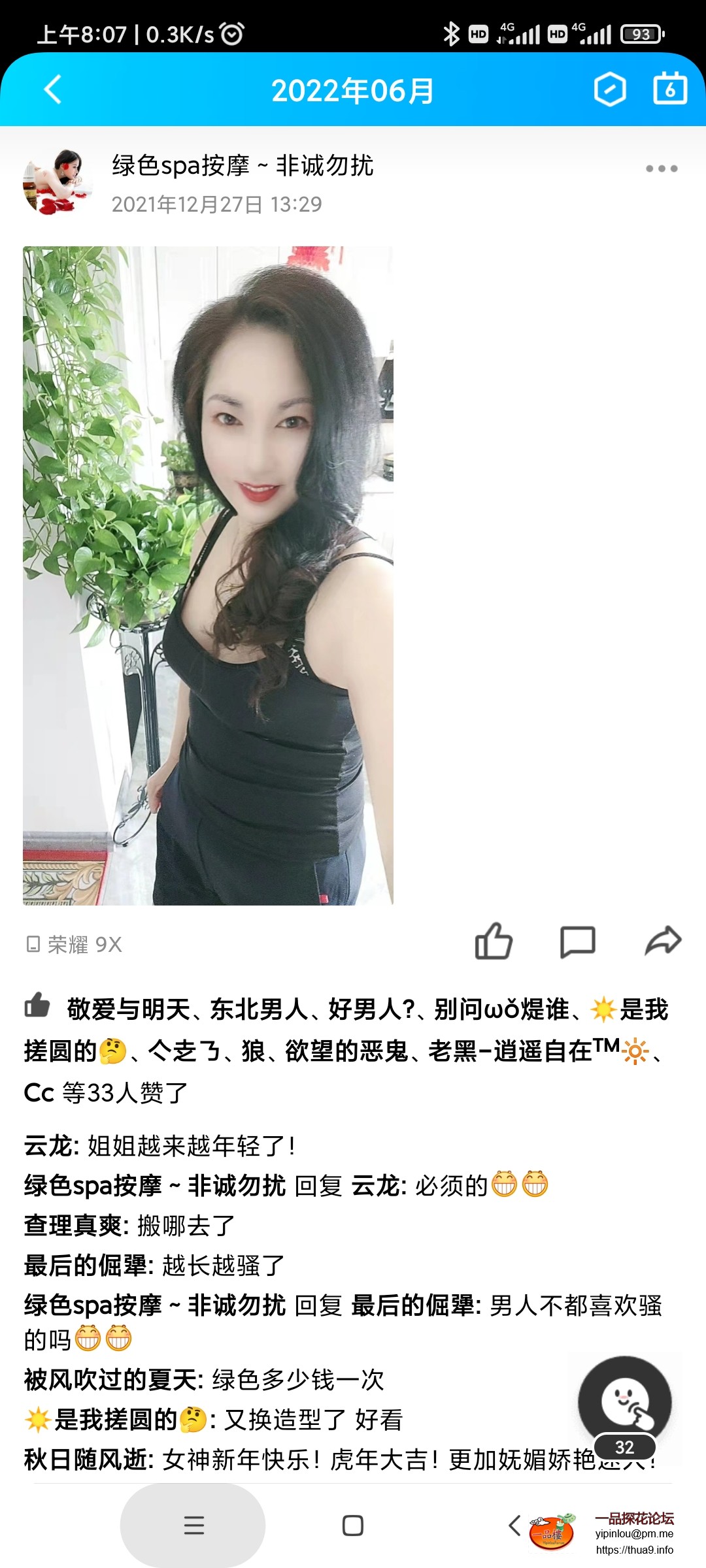Go back using the header arrow
The height and width of the screenshot is (1568, 706).
point(53,90)
